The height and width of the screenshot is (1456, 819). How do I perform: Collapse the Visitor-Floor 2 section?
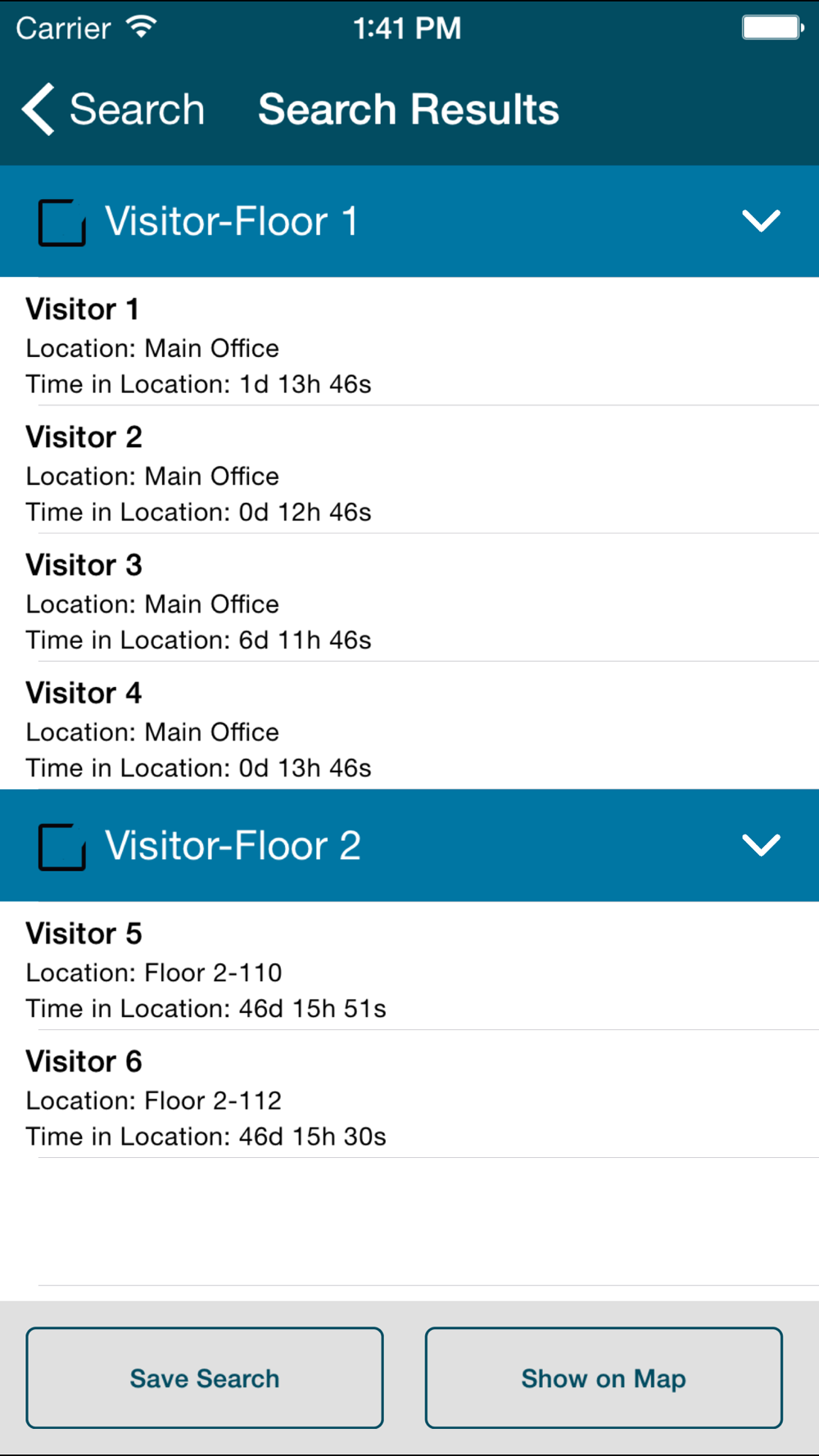pos(760,845)
